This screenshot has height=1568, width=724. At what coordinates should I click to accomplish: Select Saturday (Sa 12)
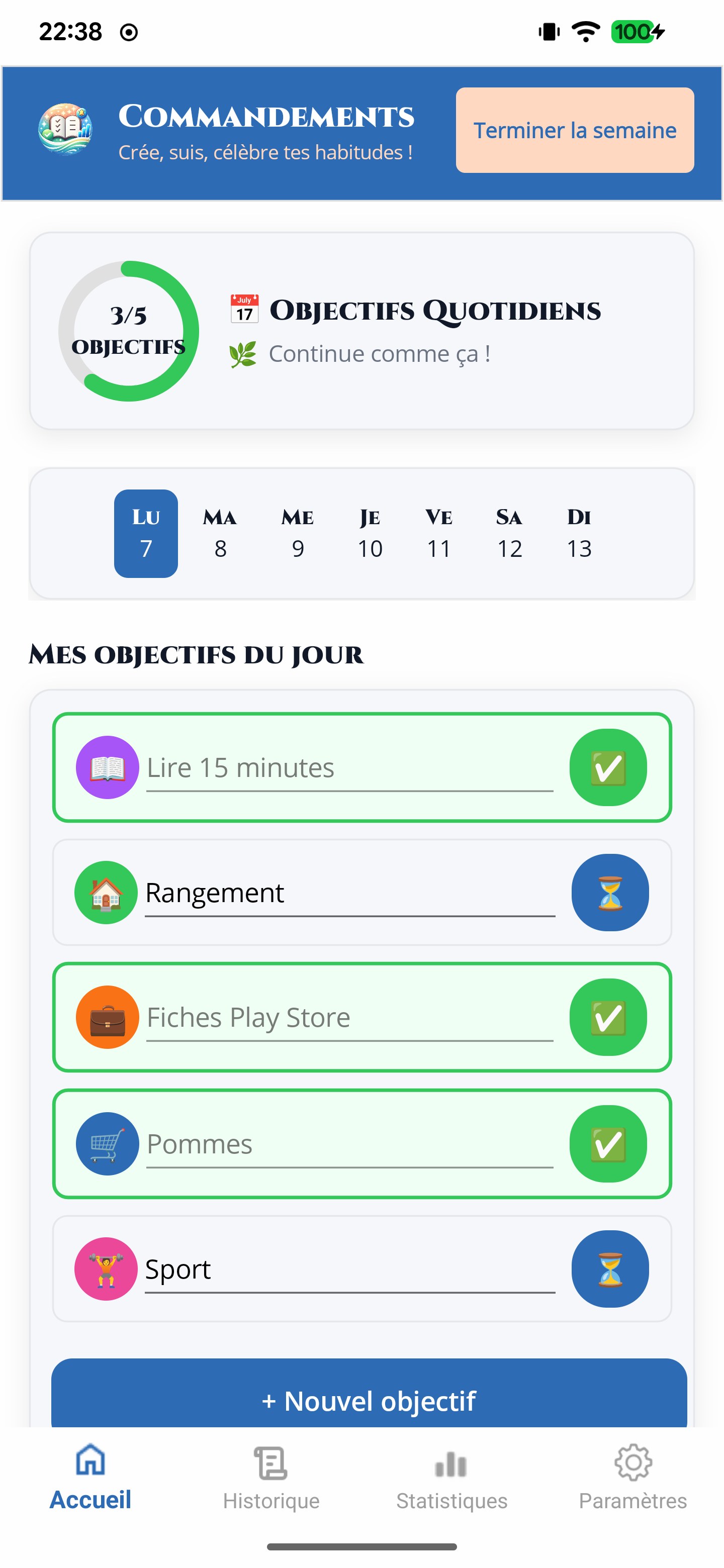(509, 533)
